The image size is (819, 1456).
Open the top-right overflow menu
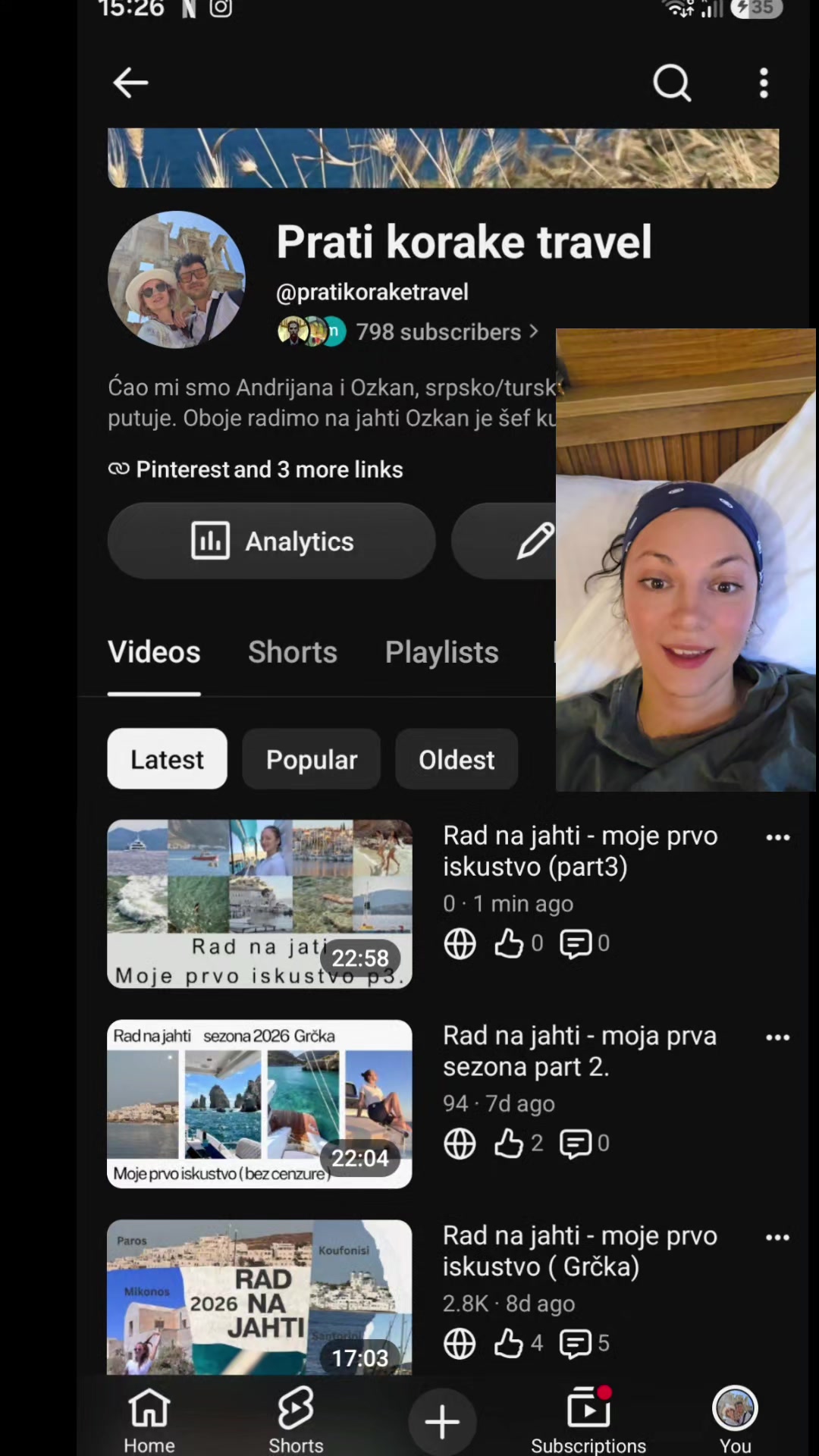[x=764, y=83]
